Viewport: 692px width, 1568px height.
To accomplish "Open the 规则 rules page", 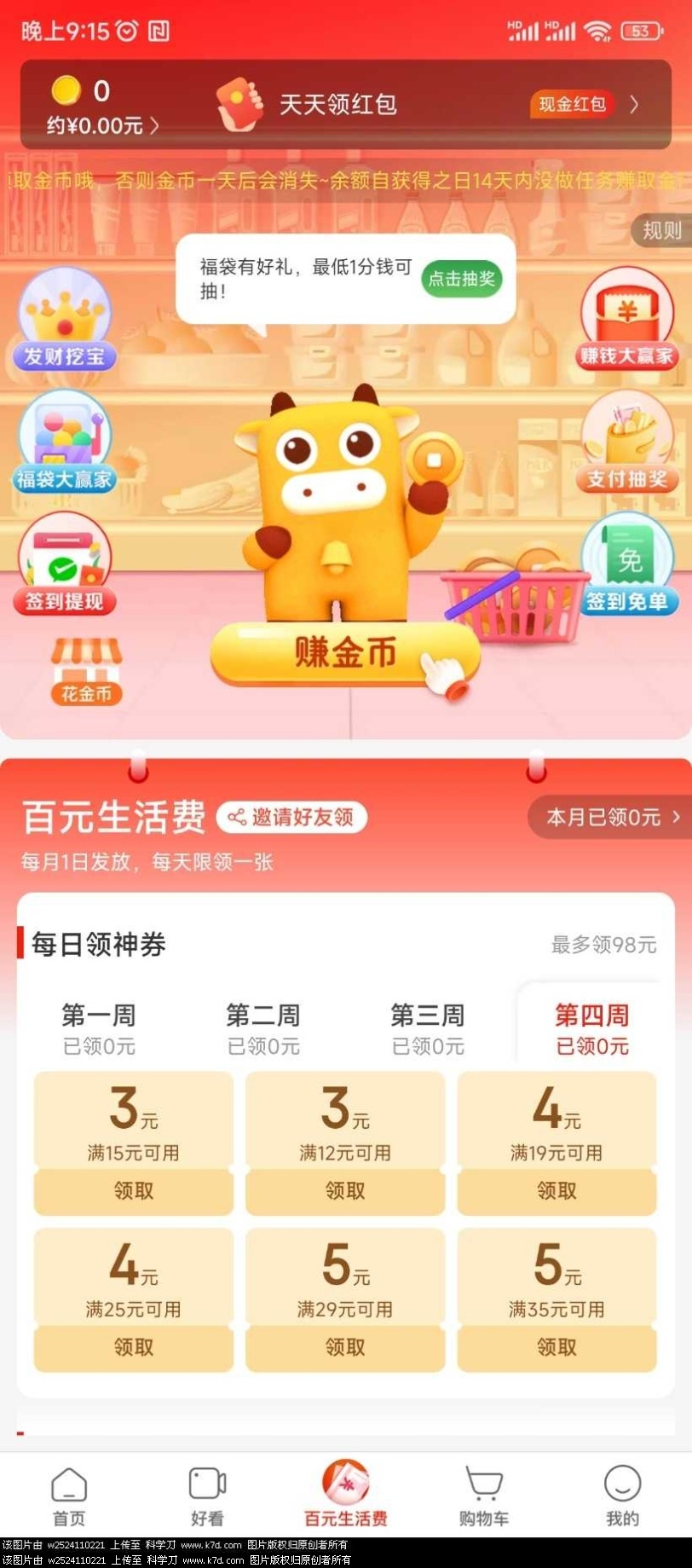I will 660,230.
